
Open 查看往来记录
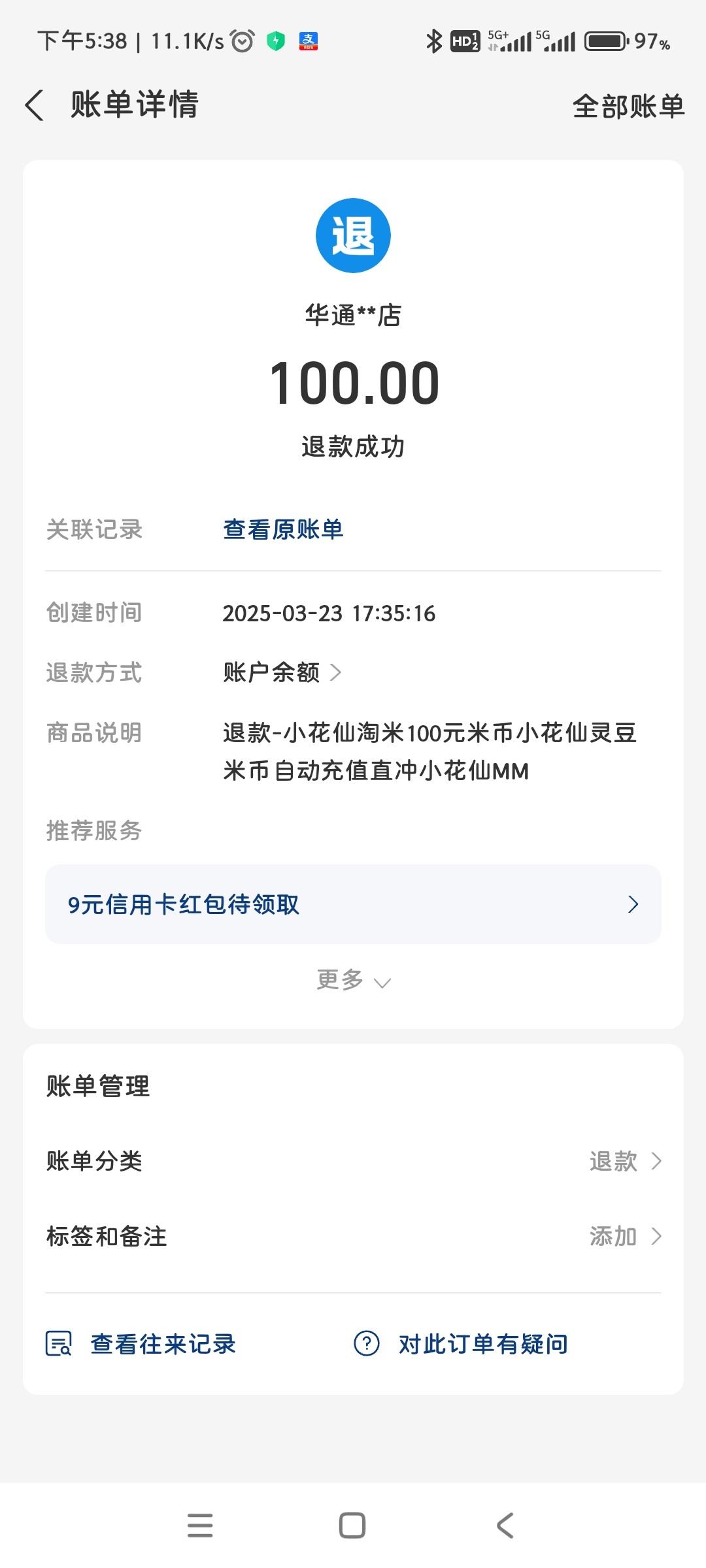pyautogui.click(x=141, y=1344)
